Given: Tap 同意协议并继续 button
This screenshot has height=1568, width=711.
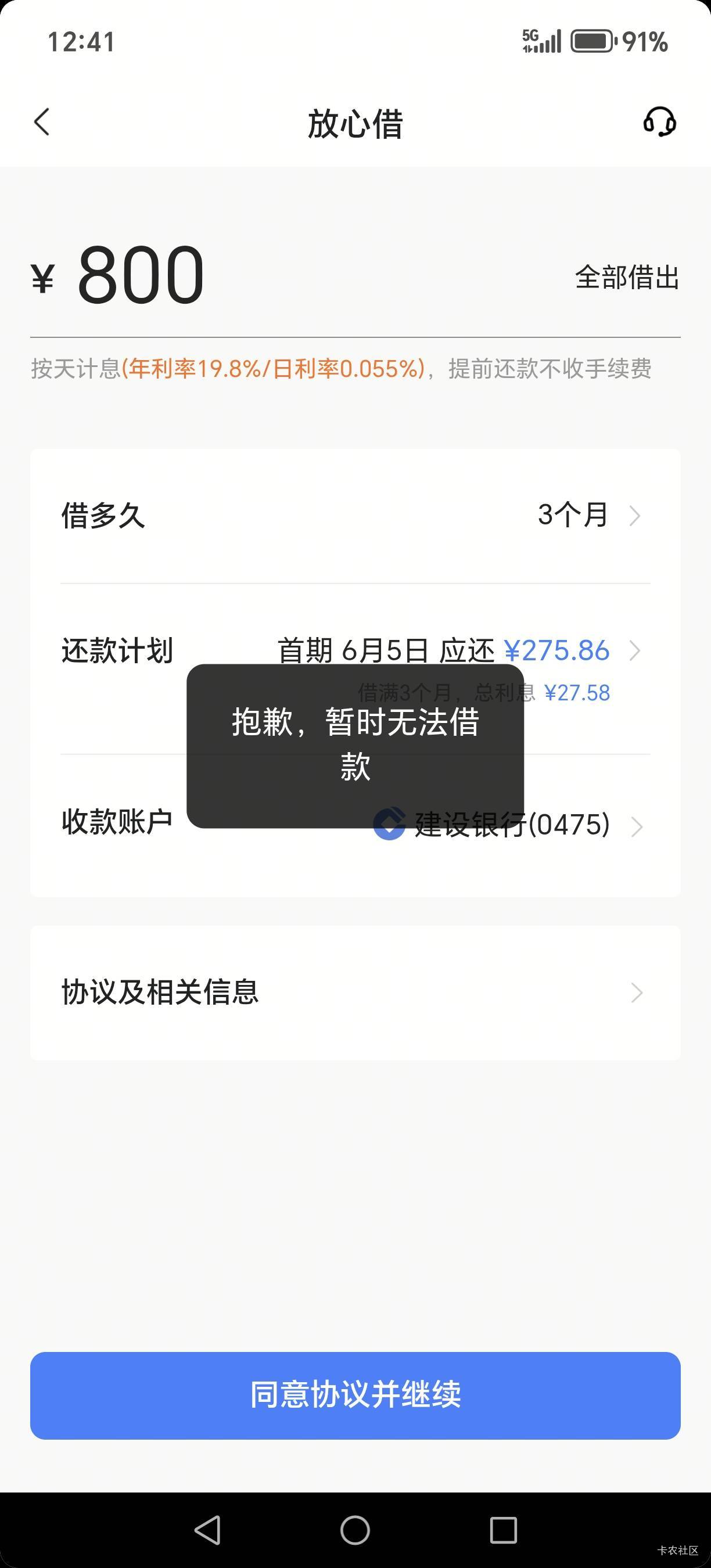Looking at the screenshot, I should point(355,1395).
